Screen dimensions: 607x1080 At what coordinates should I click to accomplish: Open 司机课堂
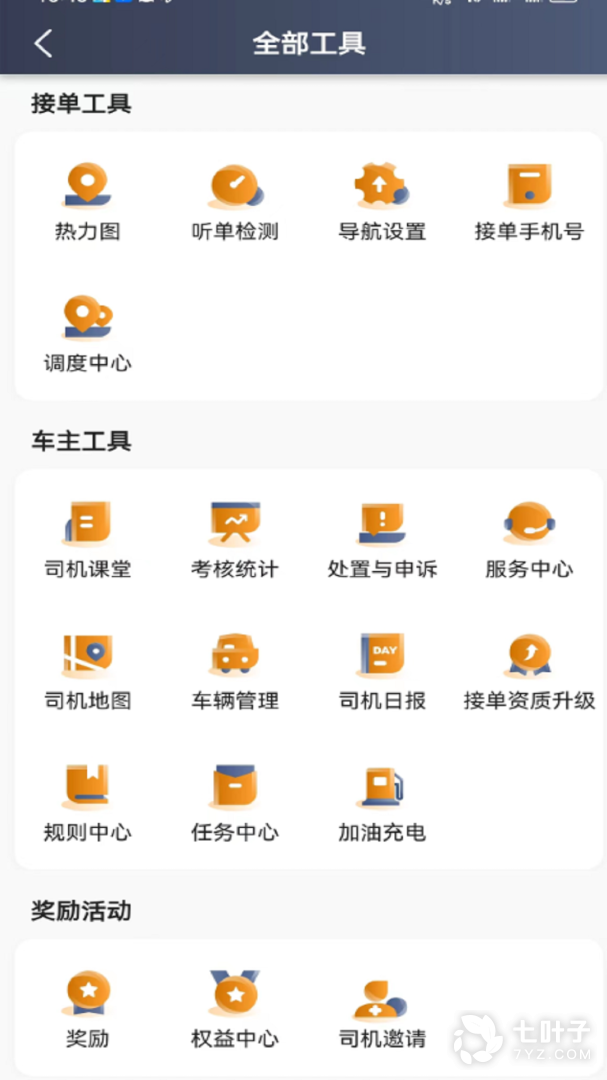88,540
